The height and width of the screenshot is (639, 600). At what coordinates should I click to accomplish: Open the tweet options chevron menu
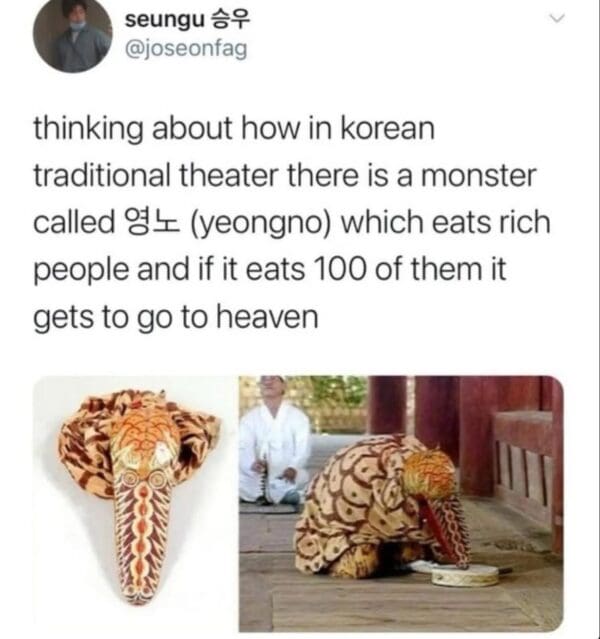pos(558,20)
